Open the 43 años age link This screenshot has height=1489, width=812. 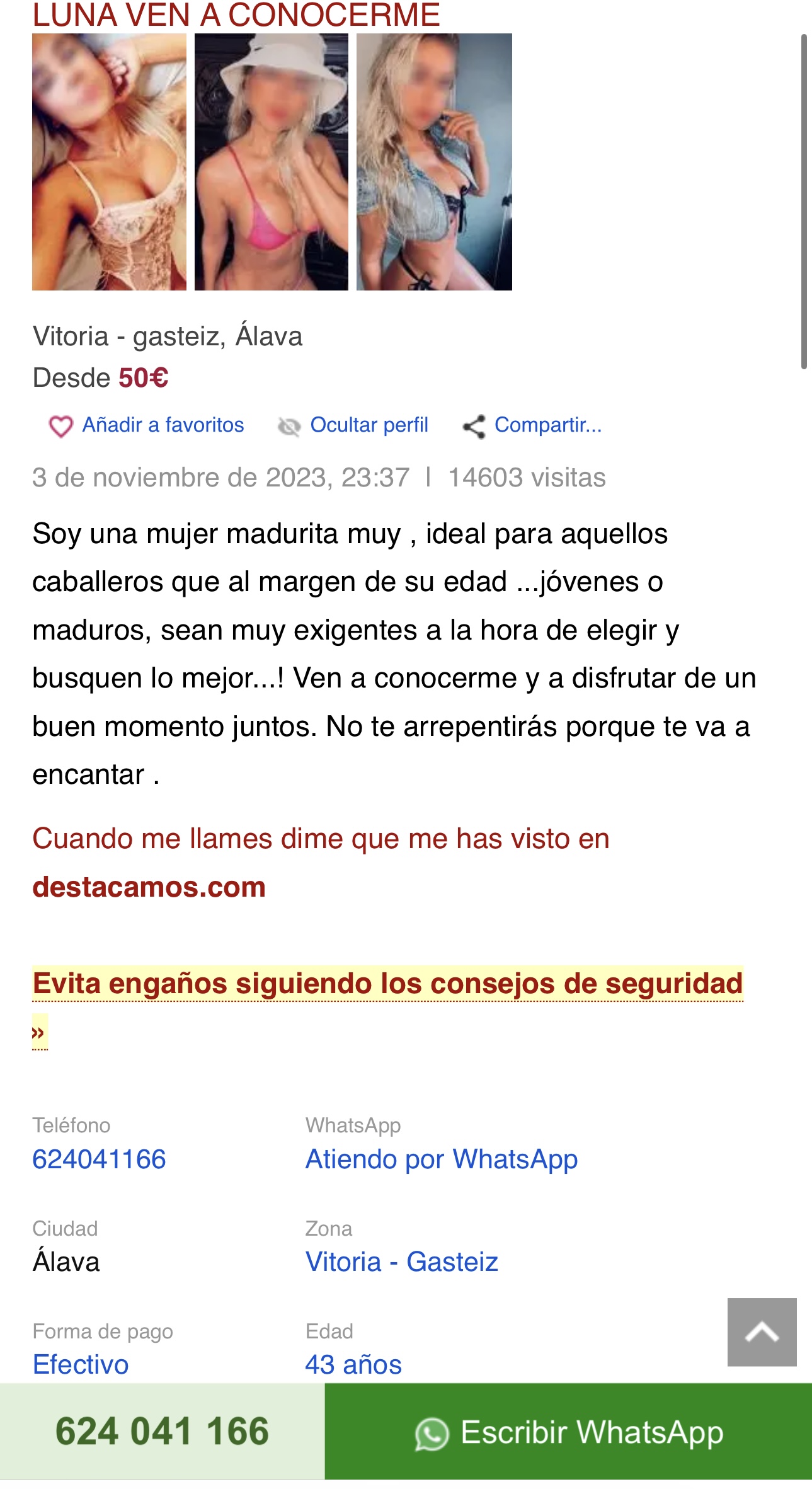coord(353,1365)
